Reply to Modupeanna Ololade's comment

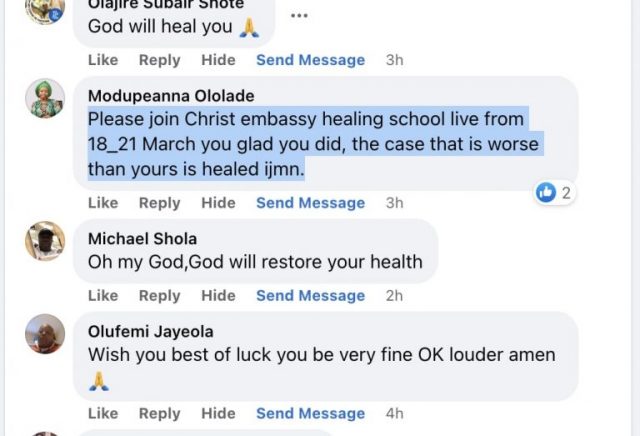pos(159,203)
